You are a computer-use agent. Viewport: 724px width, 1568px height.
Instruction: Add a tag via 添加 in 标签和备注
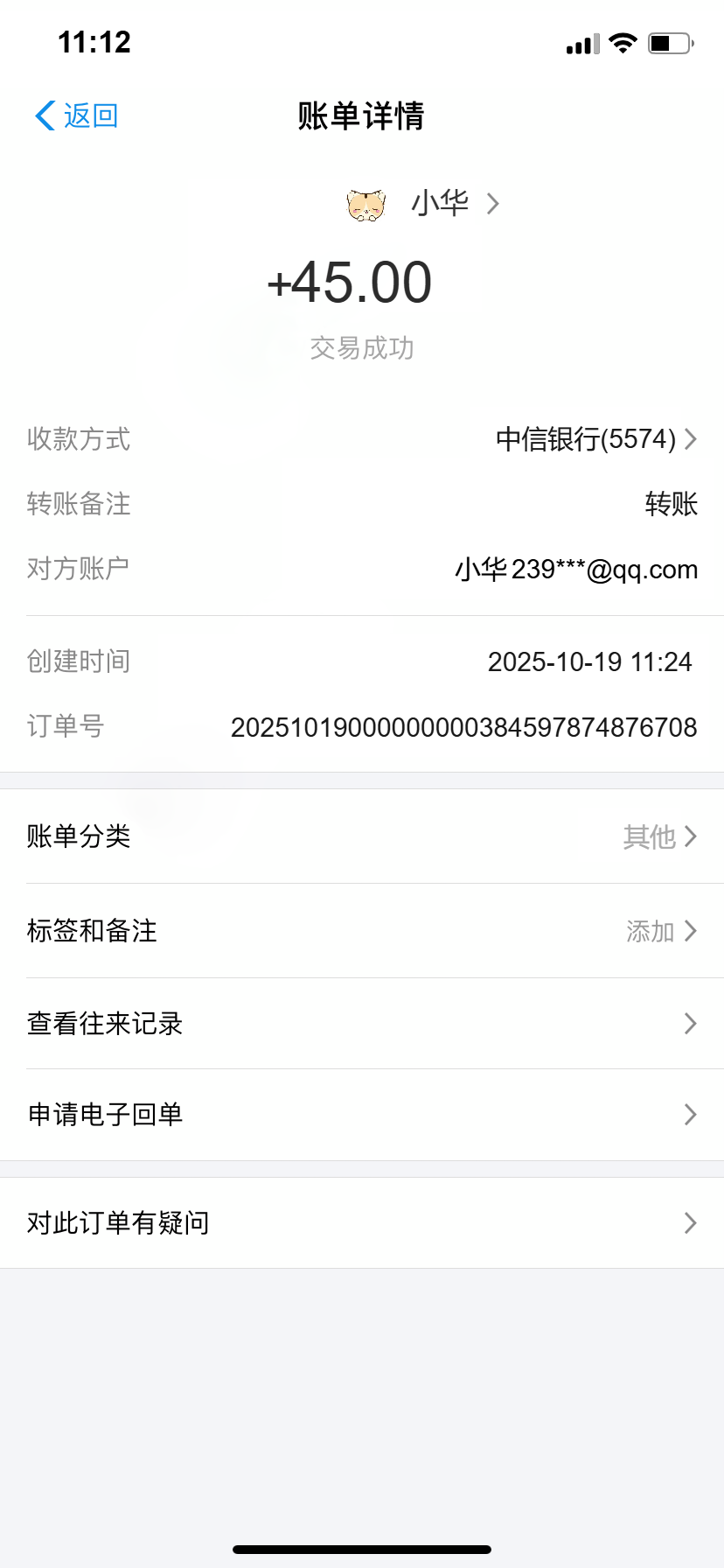[x=651, y=932]
